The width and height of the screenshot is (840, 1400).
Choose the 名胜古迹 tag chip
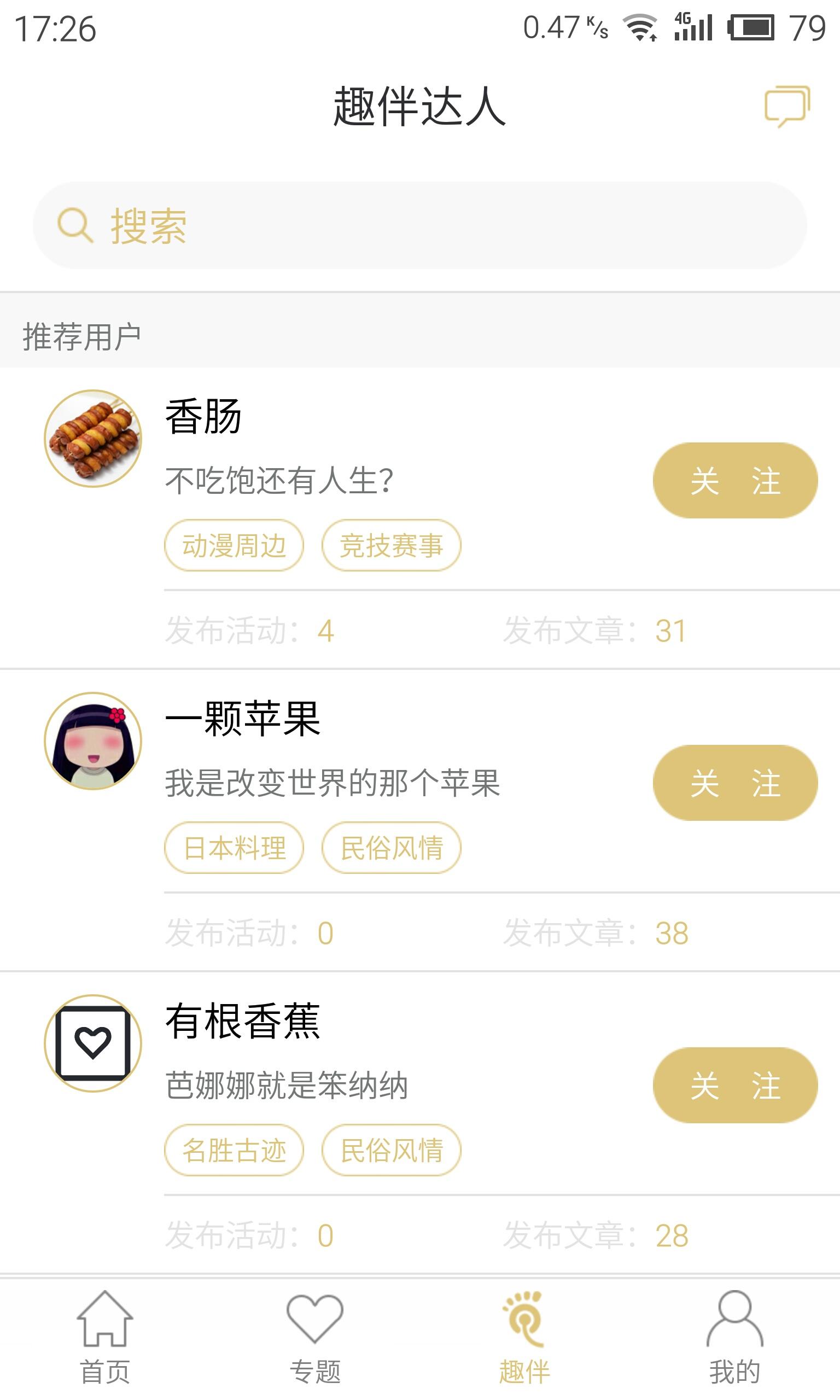click(x=234, y=1150)
